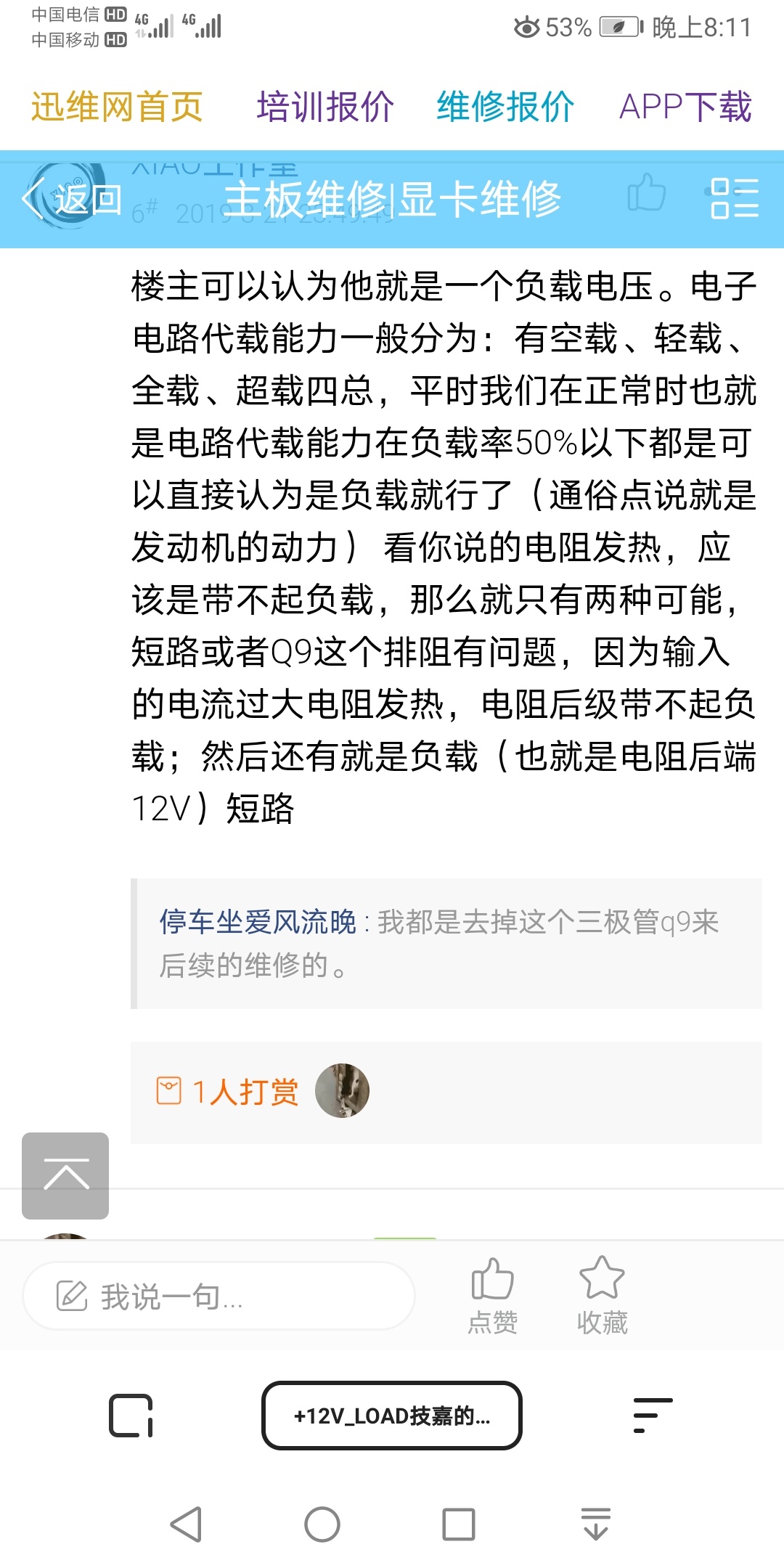This screenshot has height=1568, width=784.
Task: Open the tipper's avatar
Action: tap(342, 1090)
